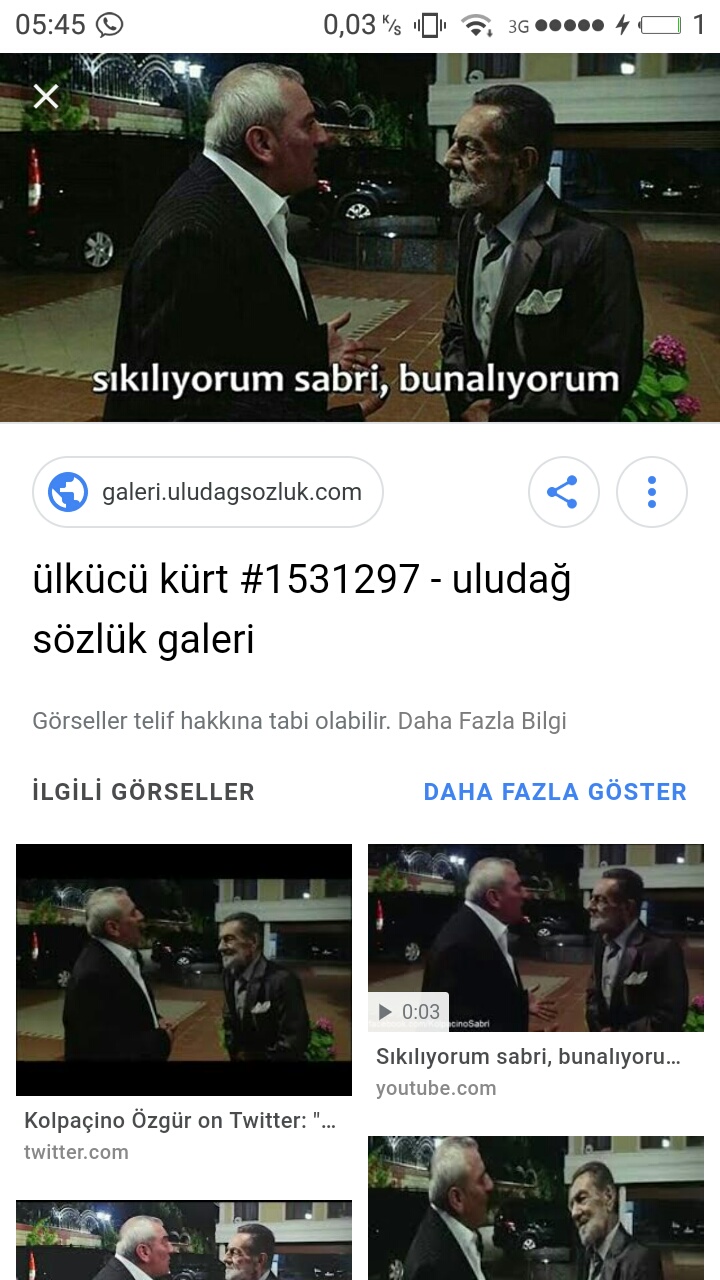The image size is (720, 1280).
Task: Open the main meme image
Action: tap(360, 240)
